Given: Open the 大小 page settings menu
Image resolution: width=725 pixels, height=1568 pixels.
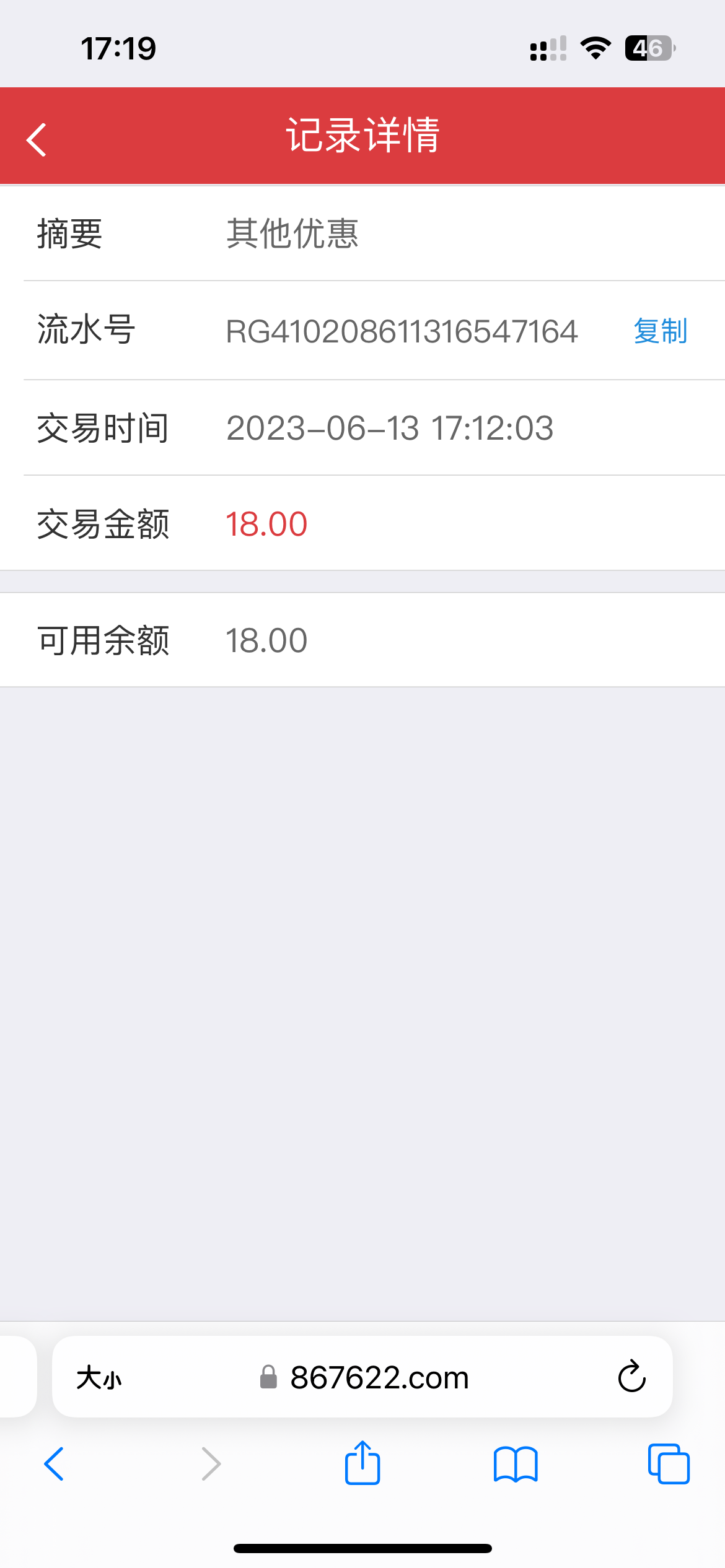Looking at the screenshot, I should (x=99, y=1378).
